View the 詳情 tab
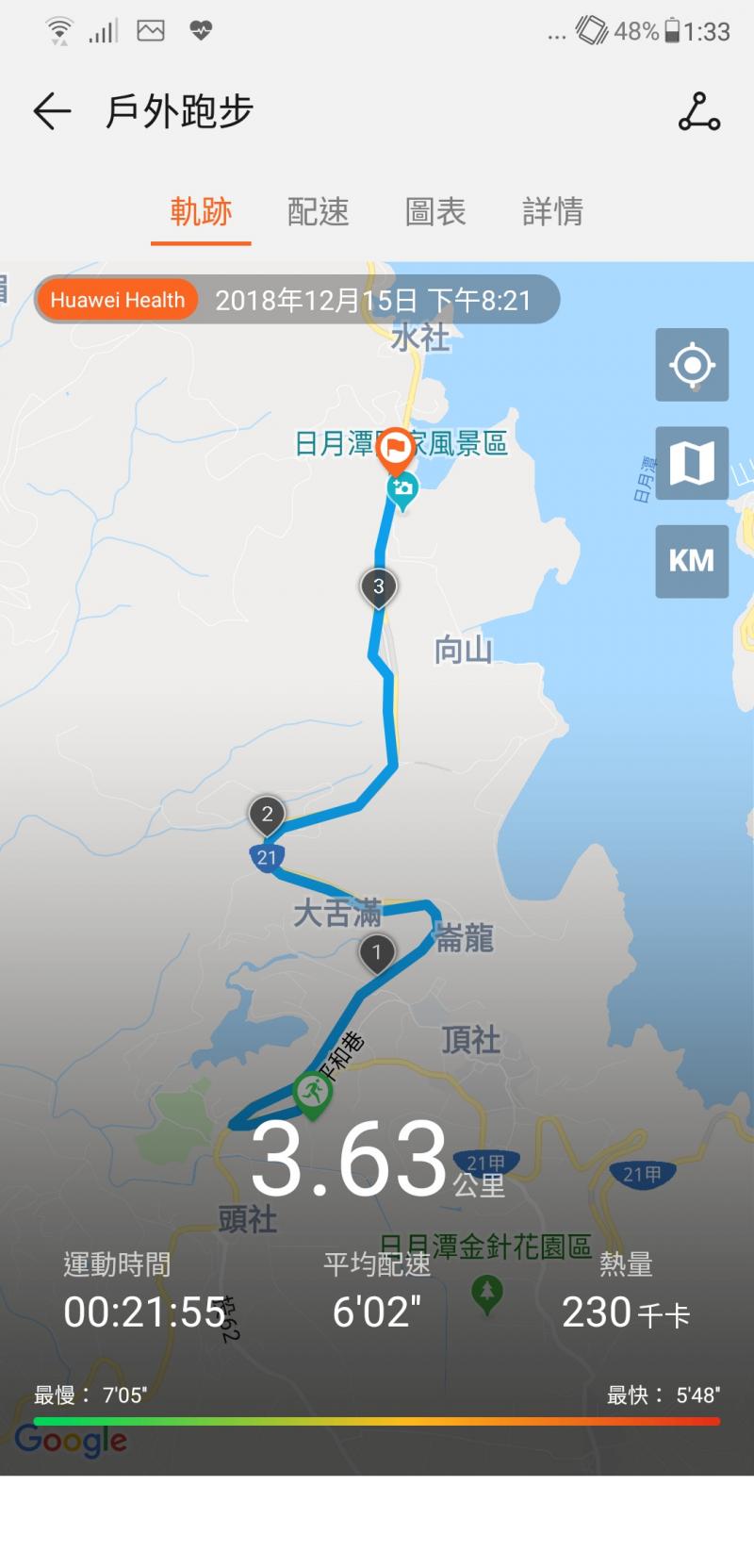Screen dimensions: 754x1568 click(552, 211)
